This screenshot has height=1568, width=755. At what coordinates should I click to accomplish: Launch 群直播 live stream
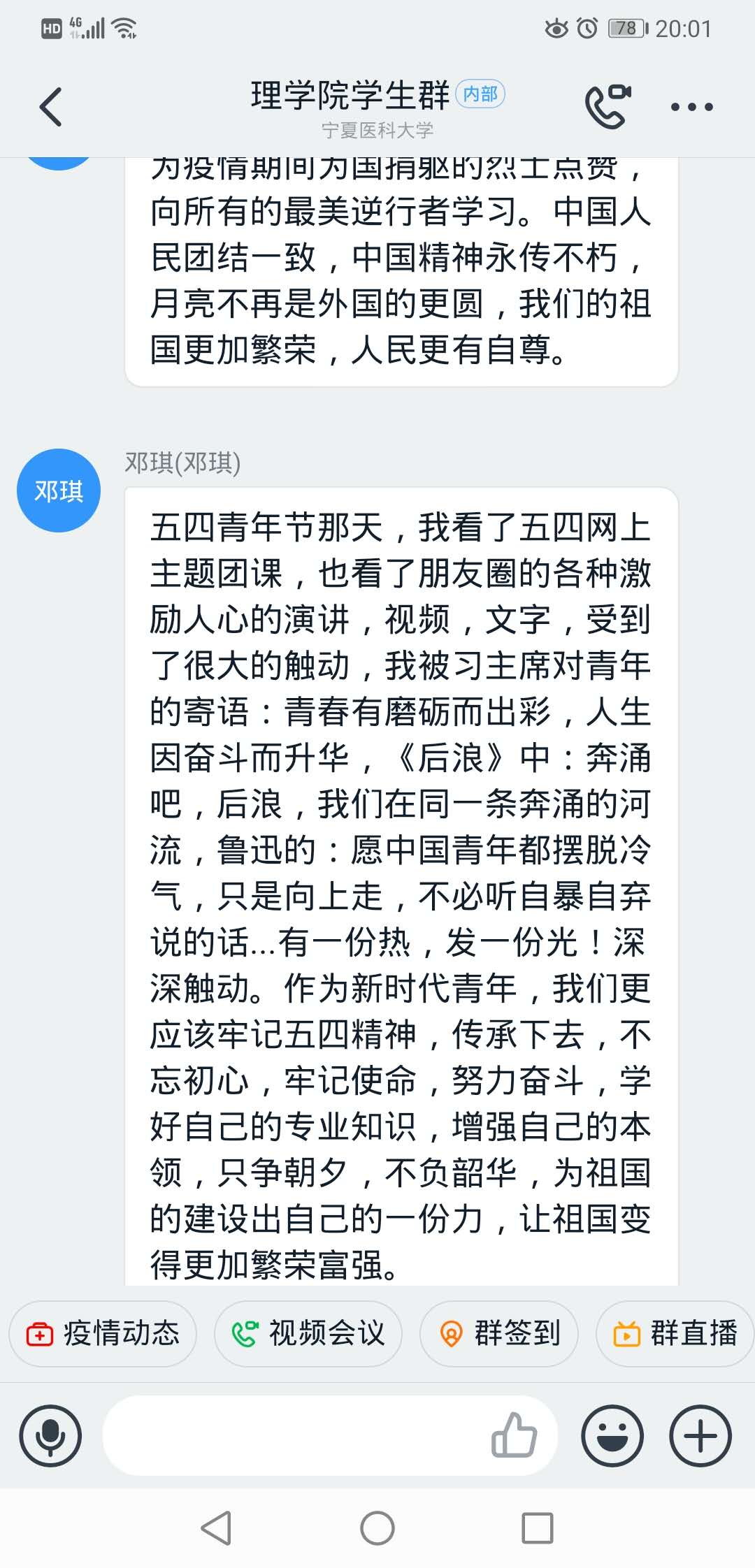tap(675, 1333)
